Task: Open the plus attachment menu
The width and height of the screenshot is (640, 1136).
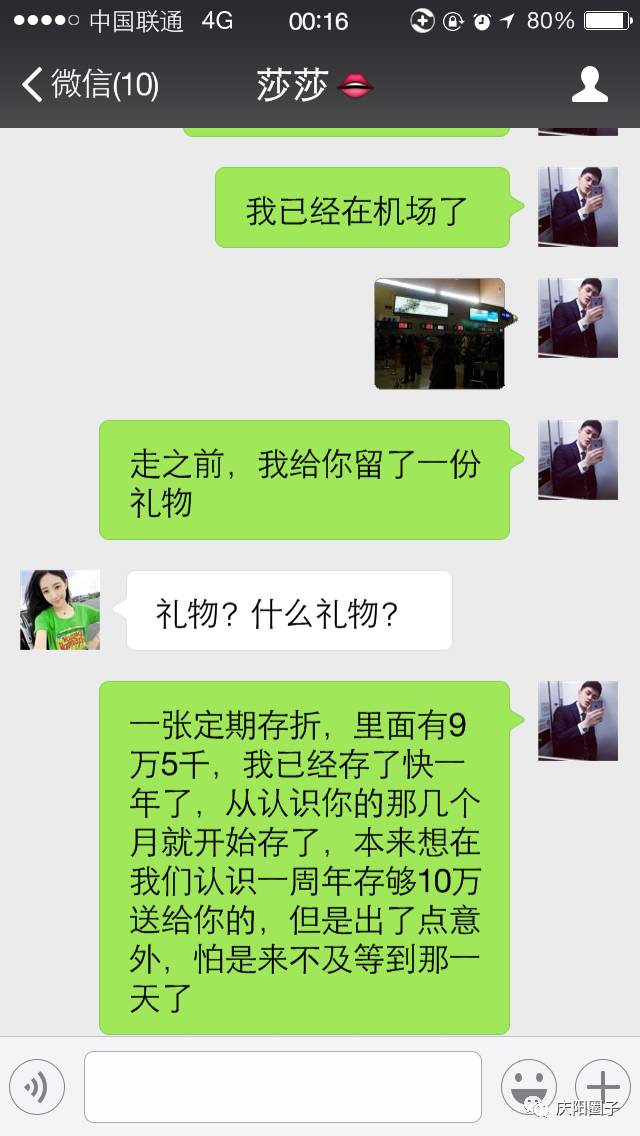Action: pos(602,1087)
